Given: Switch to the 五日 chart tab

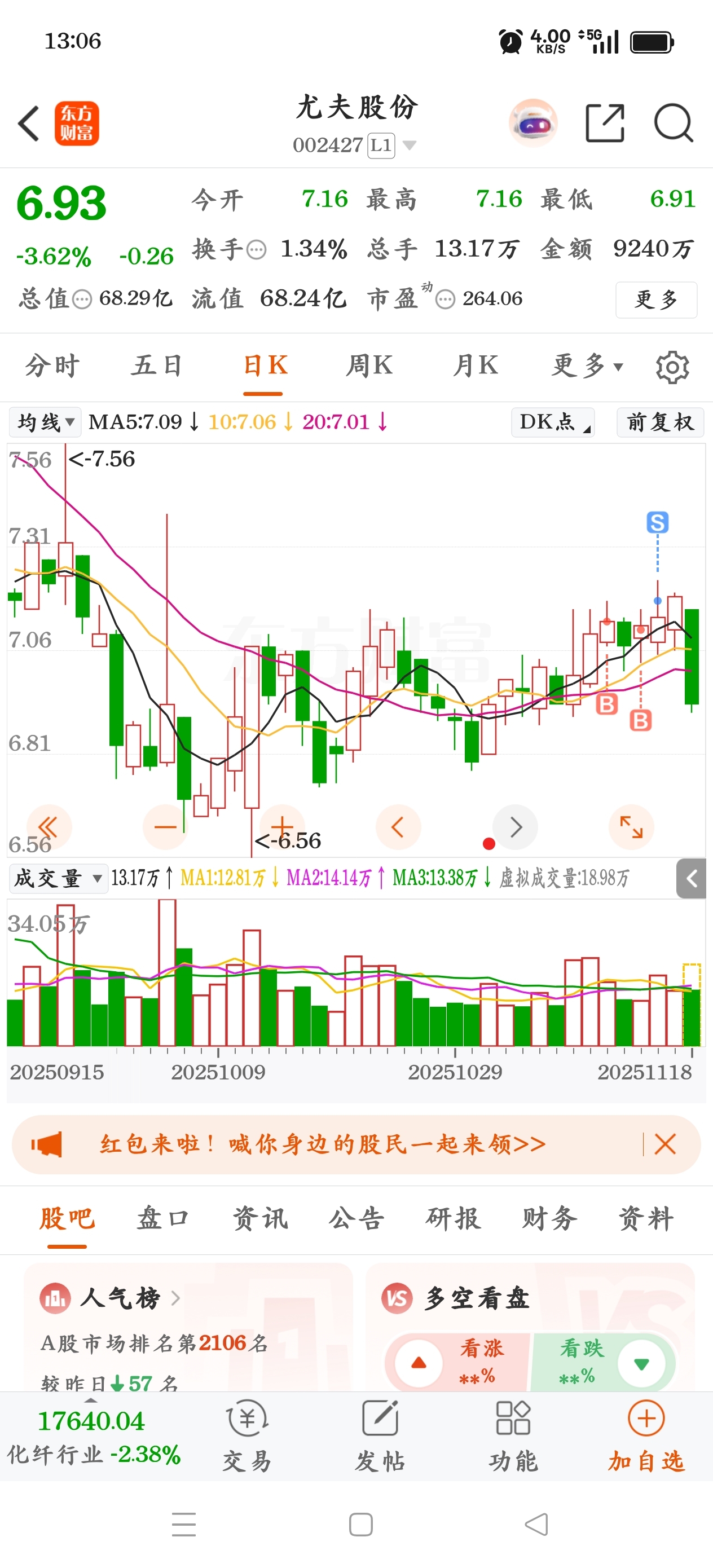Looking at the screenshot, I should tap(156, 366).
